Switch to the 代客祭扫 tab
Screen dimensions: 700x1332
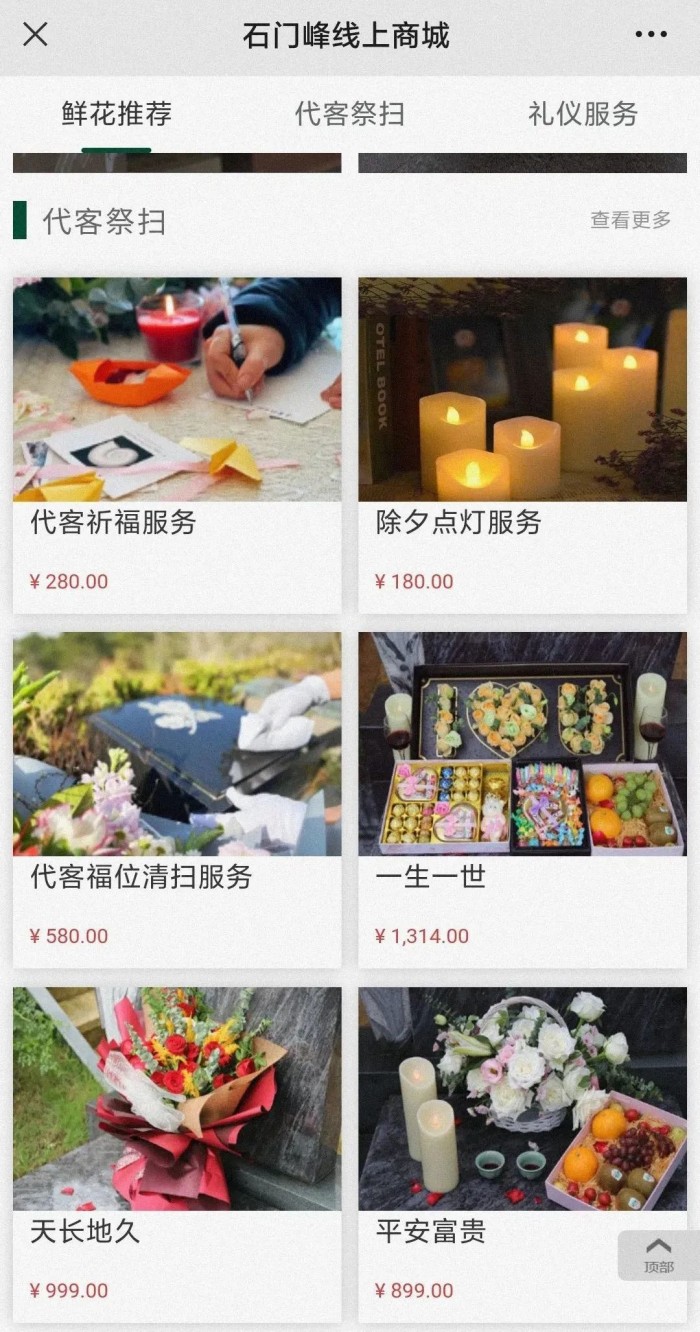(x=350, y=114)
